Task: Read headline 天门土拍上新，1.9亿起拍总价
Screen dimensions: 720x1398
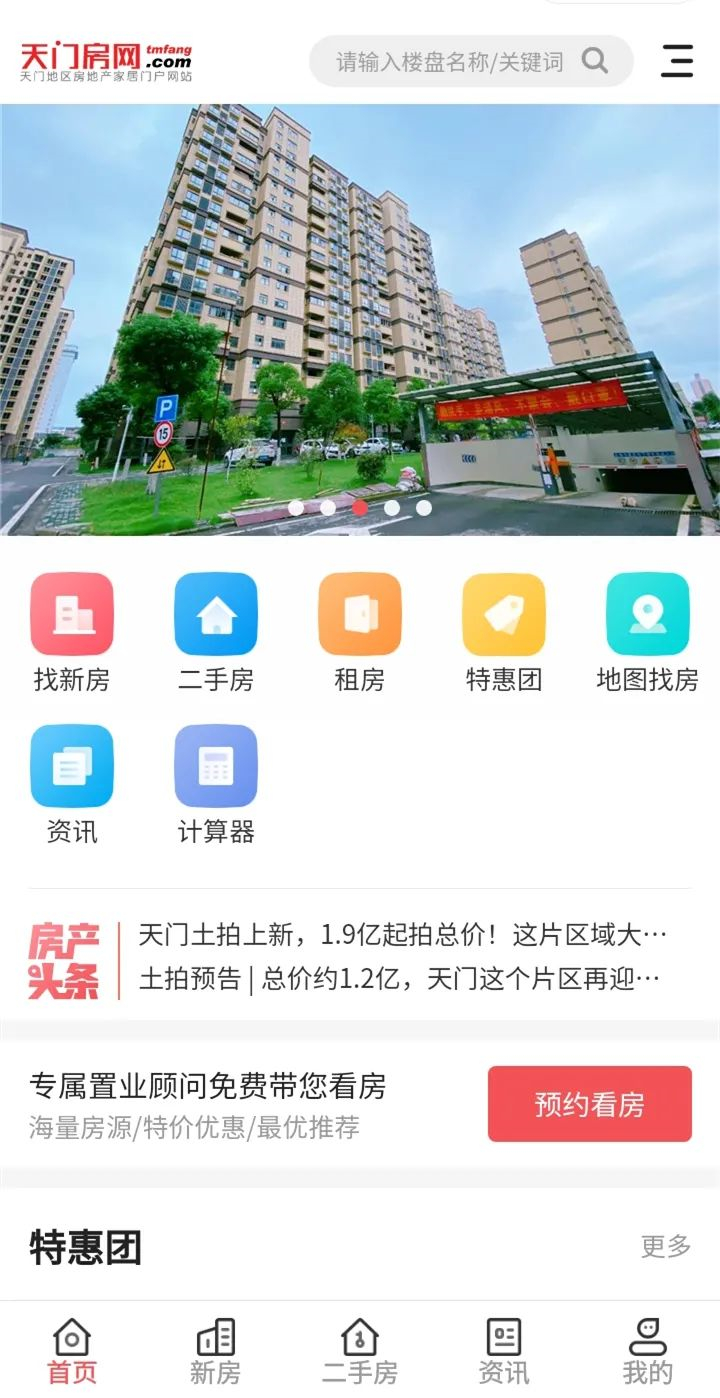Action: [x=402, y=935]
